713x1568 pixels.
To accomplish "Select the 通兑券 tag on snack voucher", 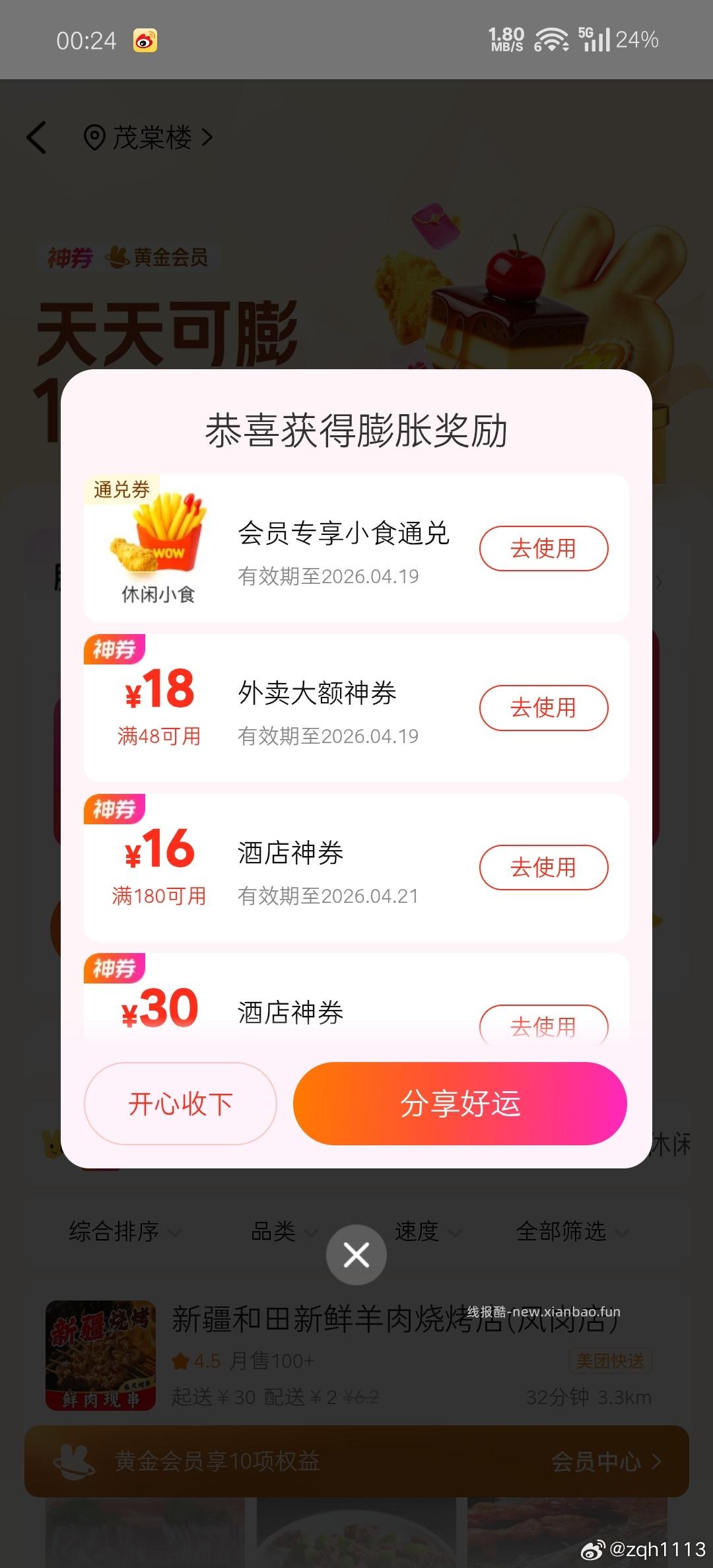I will point(121,489).
